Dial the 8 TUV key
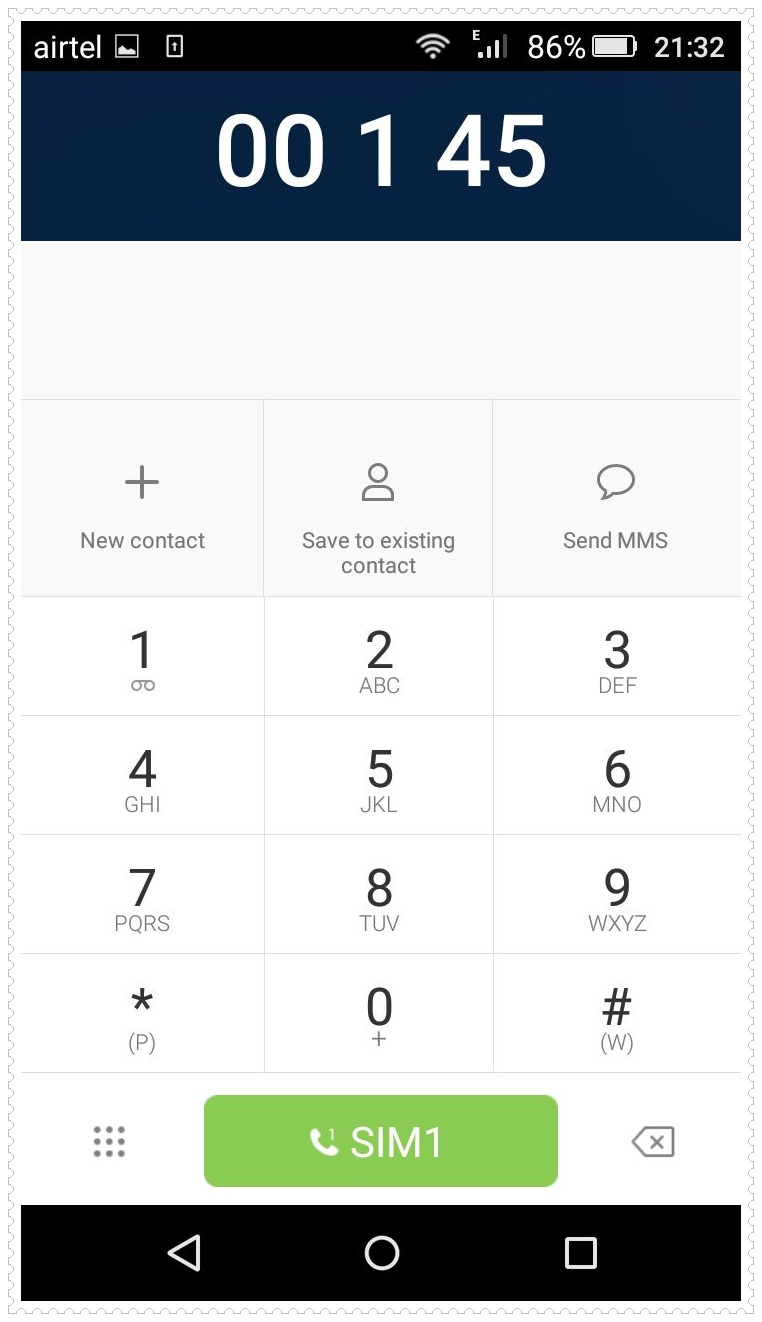This screenshot has width=762, height=1322. (x=379, y=895)
